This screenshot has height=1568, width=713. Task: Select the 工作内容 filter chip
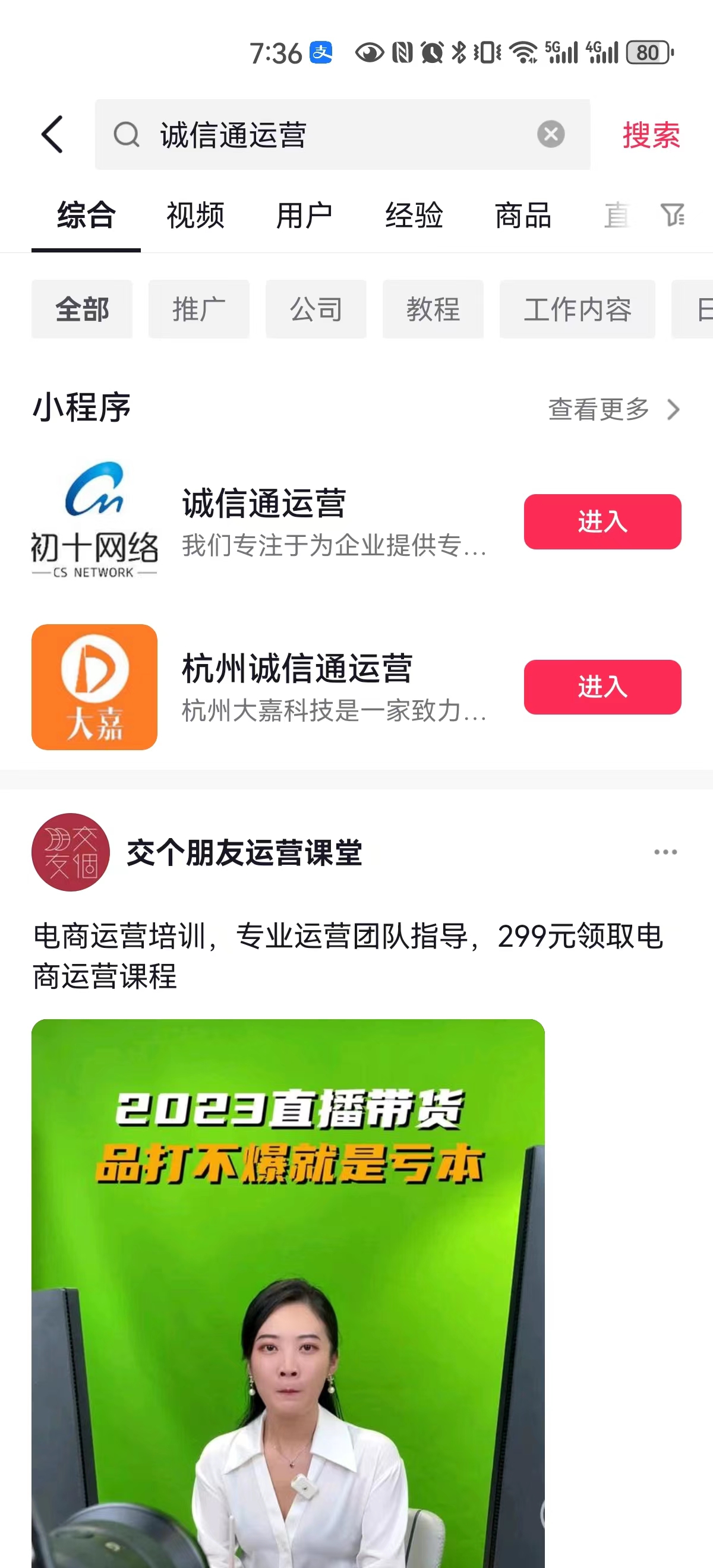pyautogui.click(x=576, y=309)
